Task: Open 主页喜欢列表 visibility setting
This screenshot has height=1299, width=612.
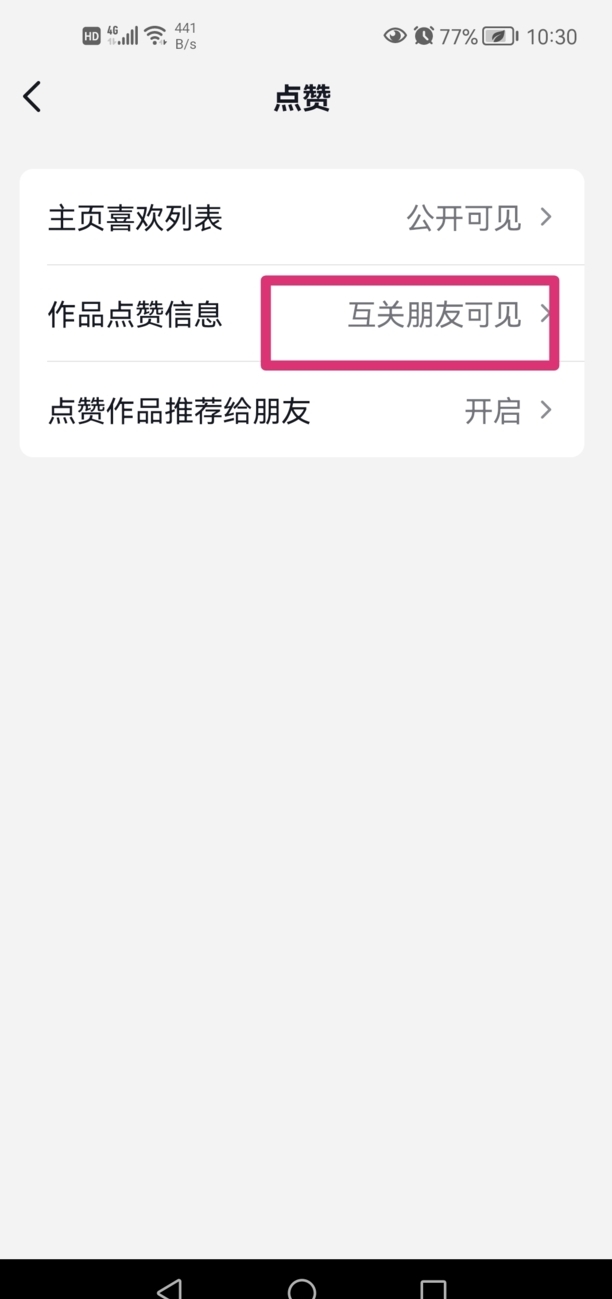Action: coord(301,217)
